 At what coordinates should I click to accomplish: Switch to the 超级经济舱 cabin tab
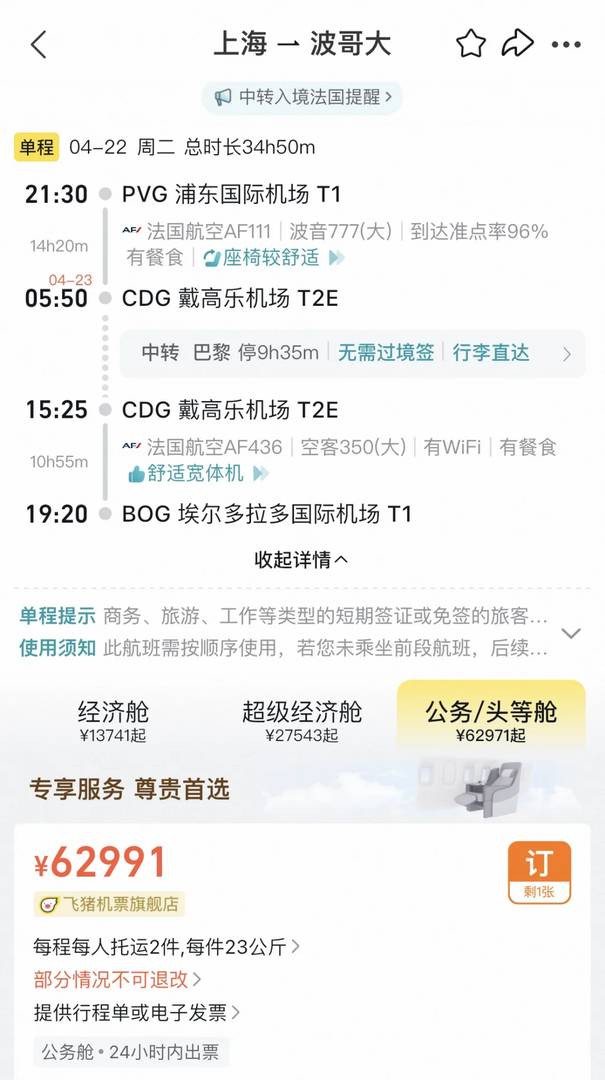(x=302, y=721)
